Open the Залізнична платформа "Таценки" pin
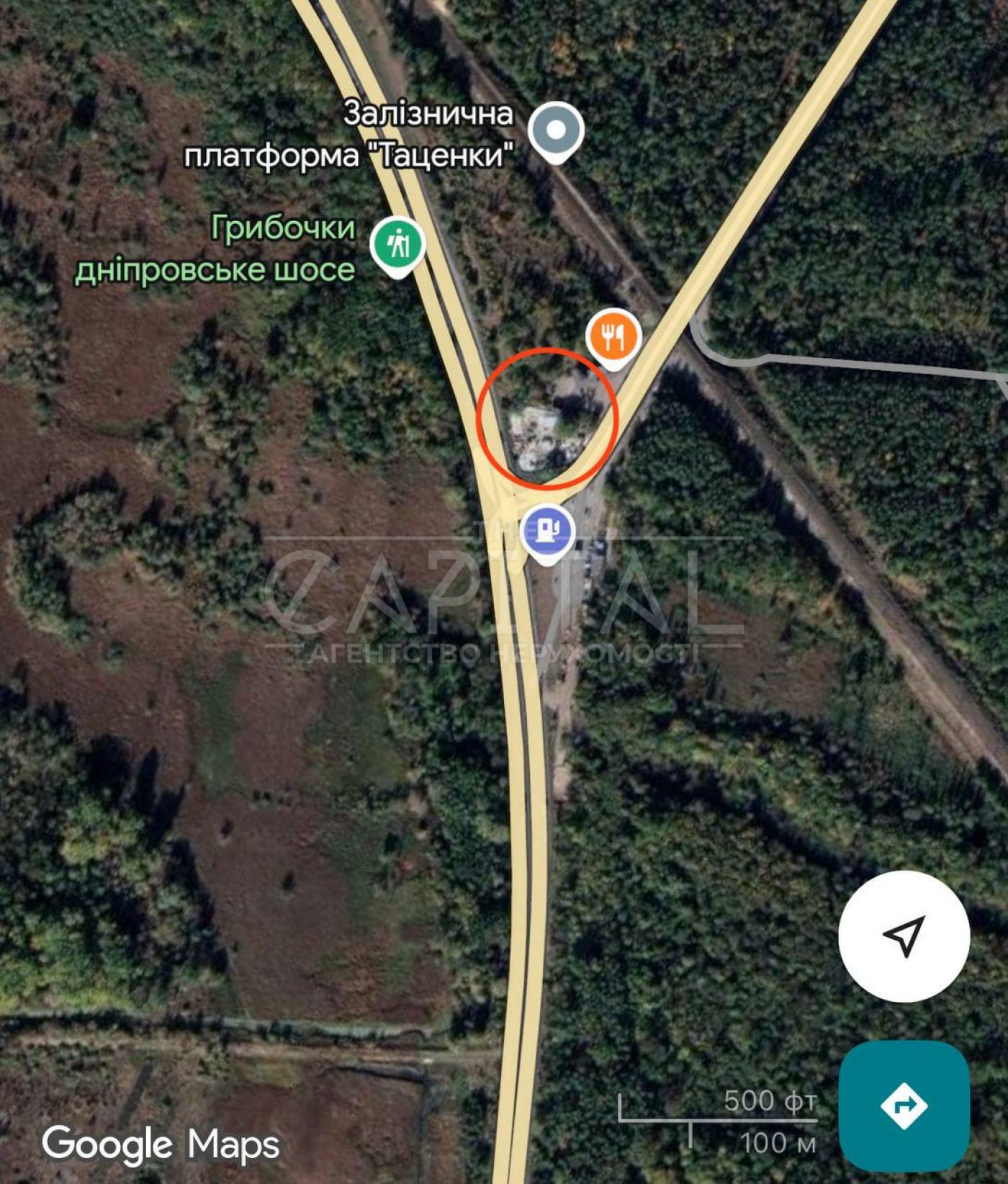This screenshot has width=1008, height=1184. point(556,131)
